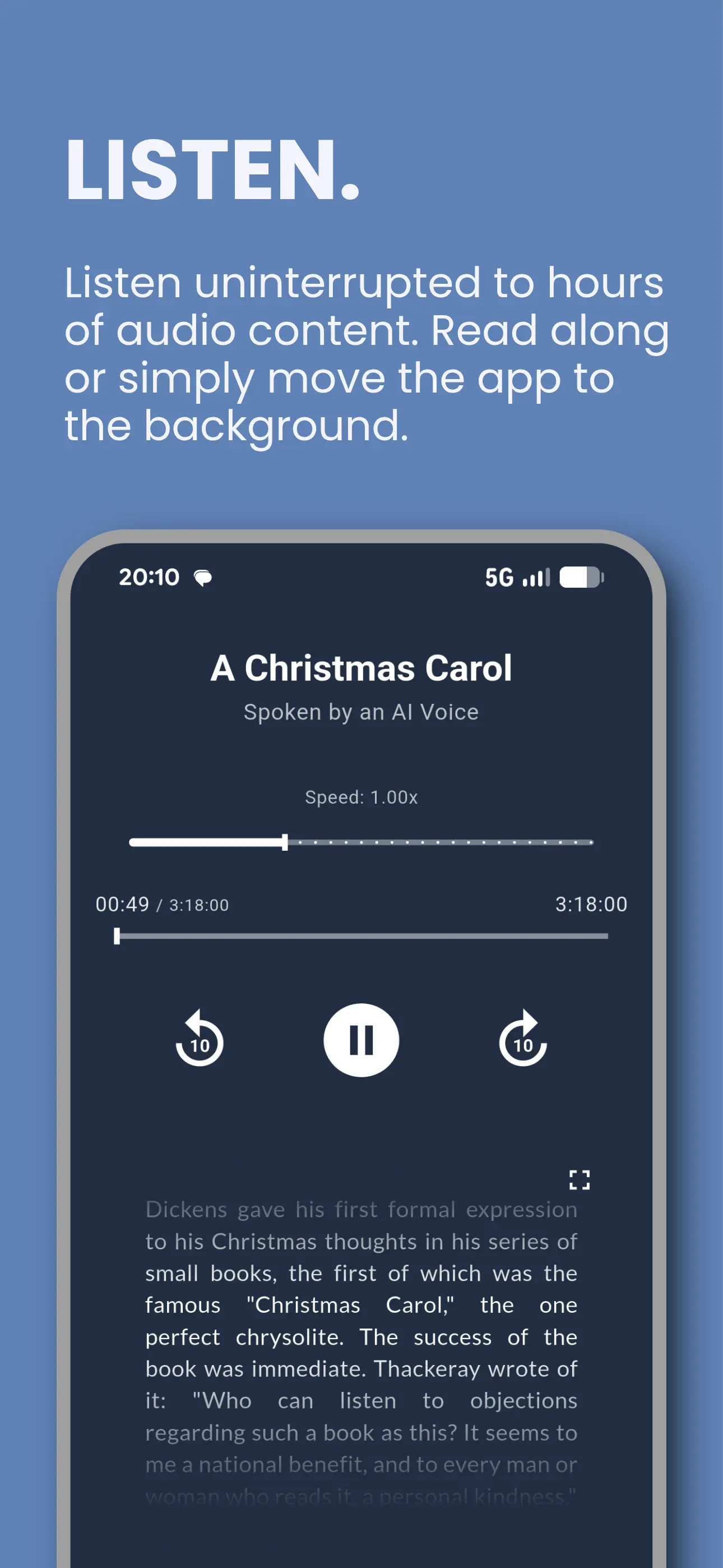Tap the clock showing 20:10
This screenshot has height=1568, width=723.
(x=149, y=577)
